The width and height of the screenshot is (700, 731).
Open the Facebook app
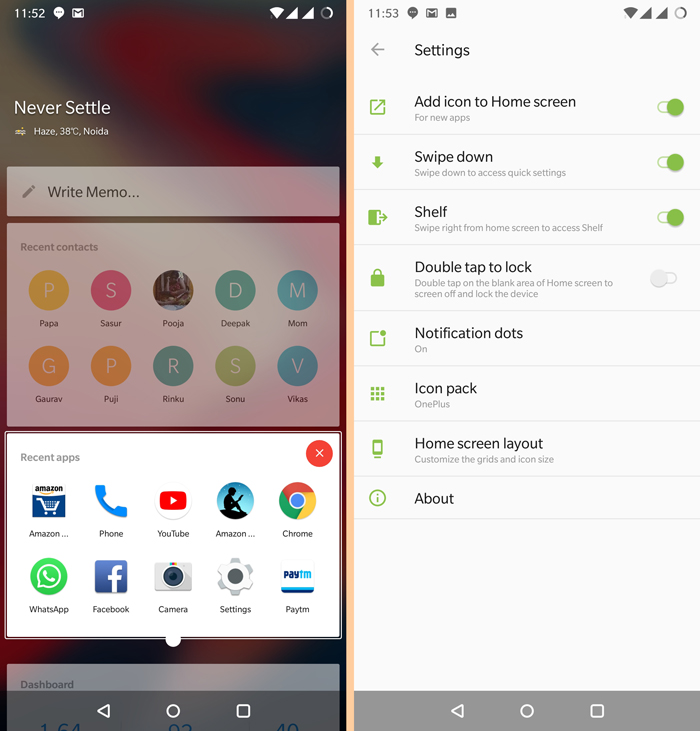click(x=111, y=586)
